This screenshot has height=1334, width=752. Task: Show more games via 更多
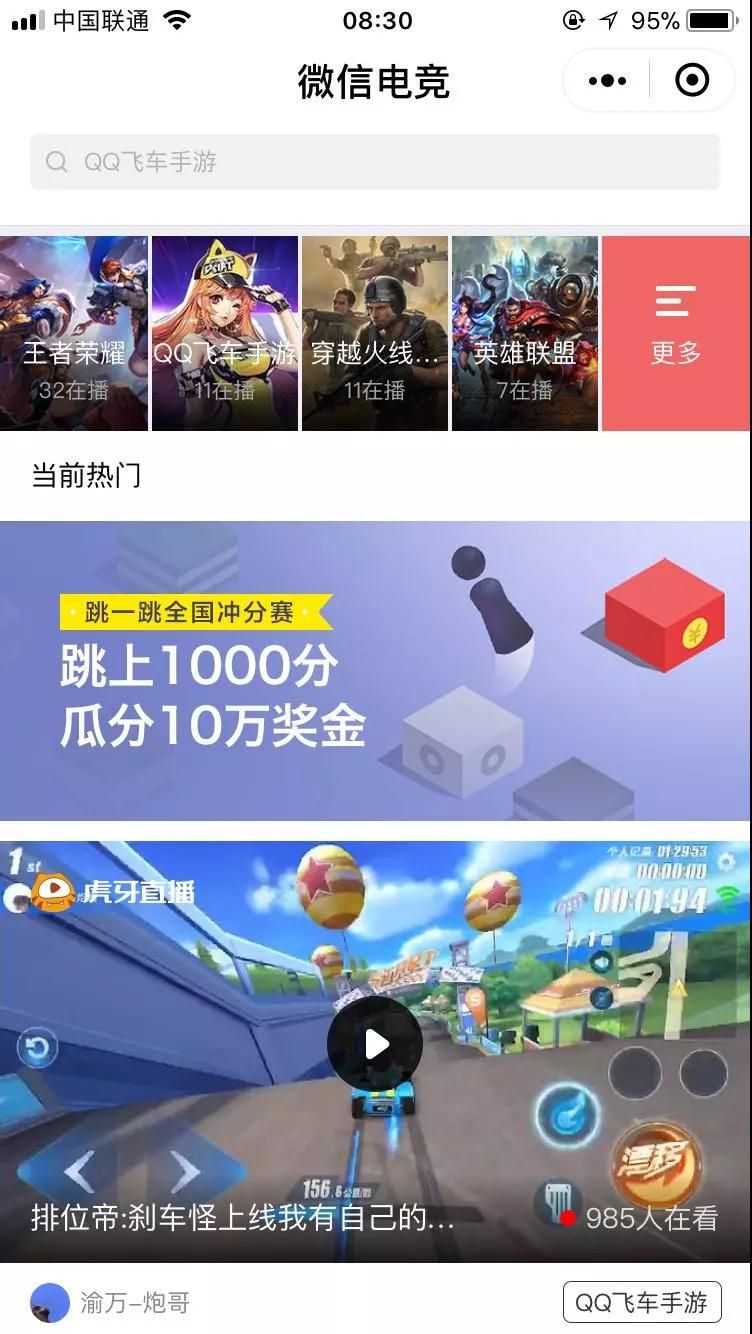click(676, 334)
